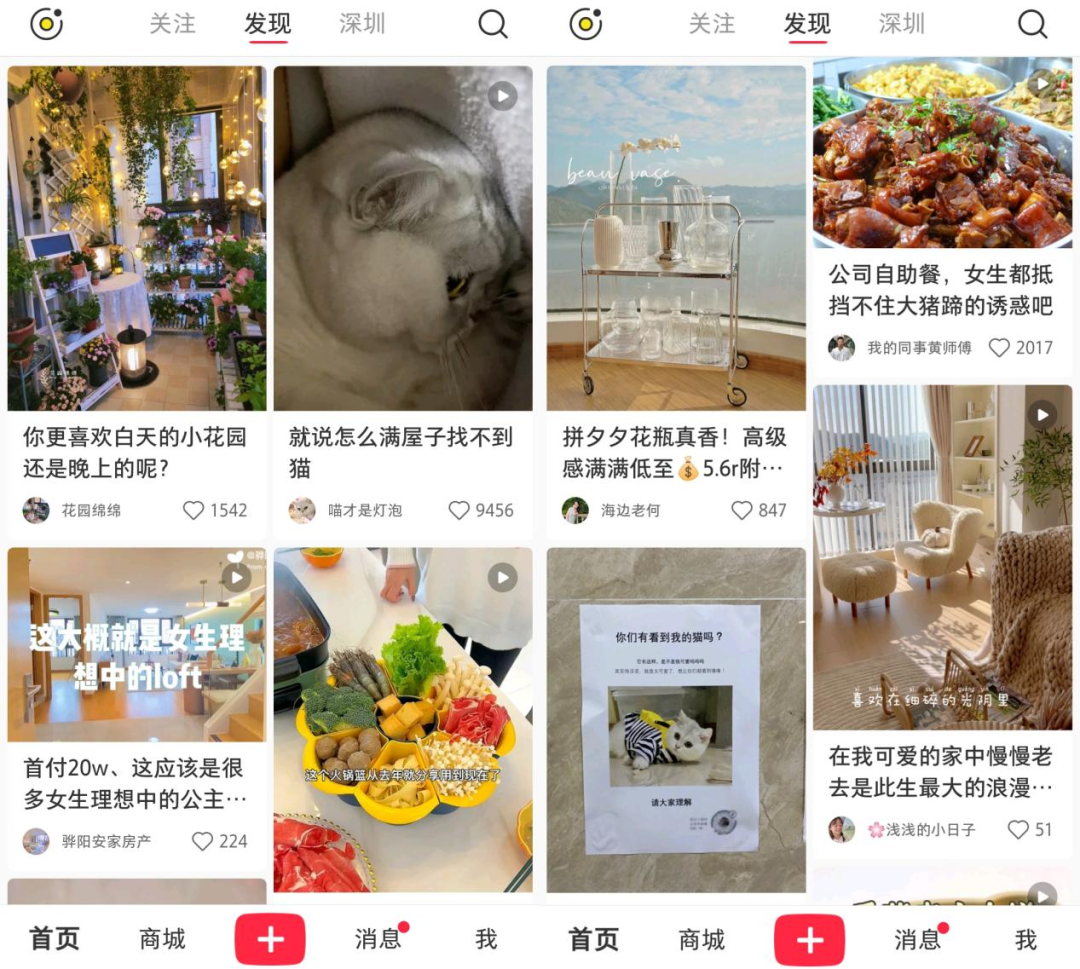The height and width of the screenshot is (969, 1080).
Task: Open the 你们有看到我的猫吗 poster post
Action: click(676, 720)
